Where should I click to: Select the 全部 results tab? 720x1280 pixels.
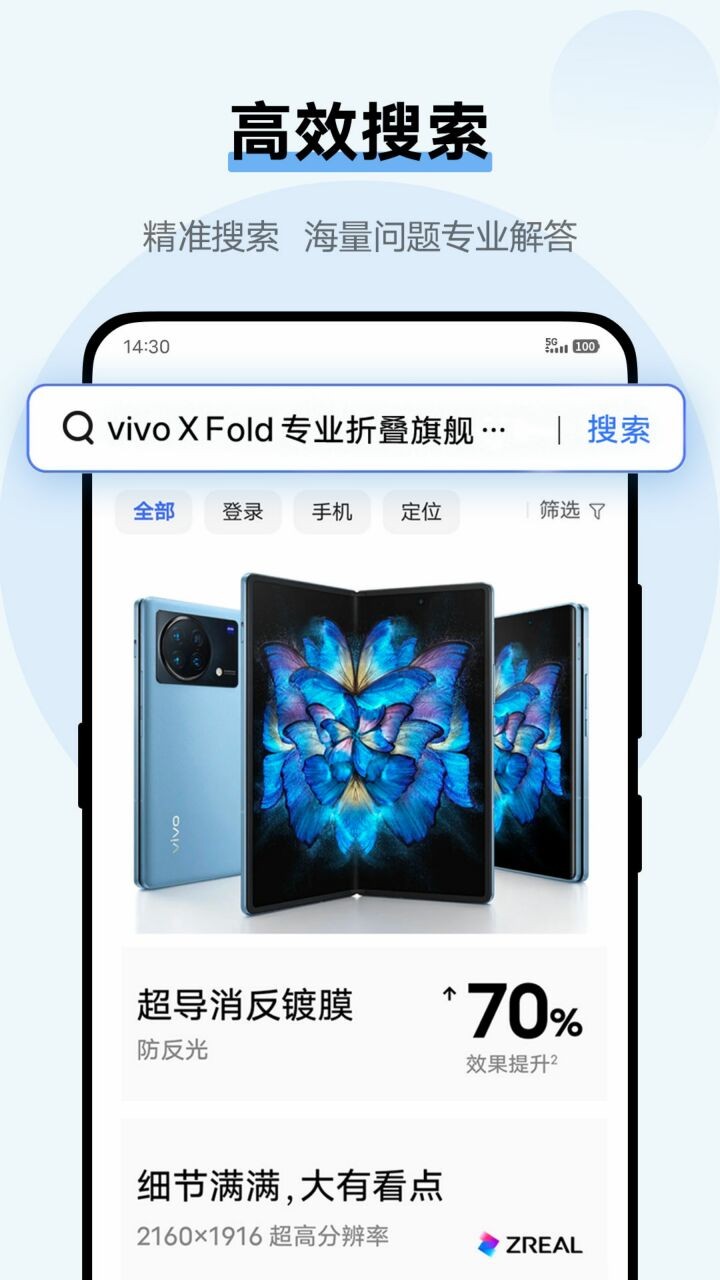[x=154, y=511]
